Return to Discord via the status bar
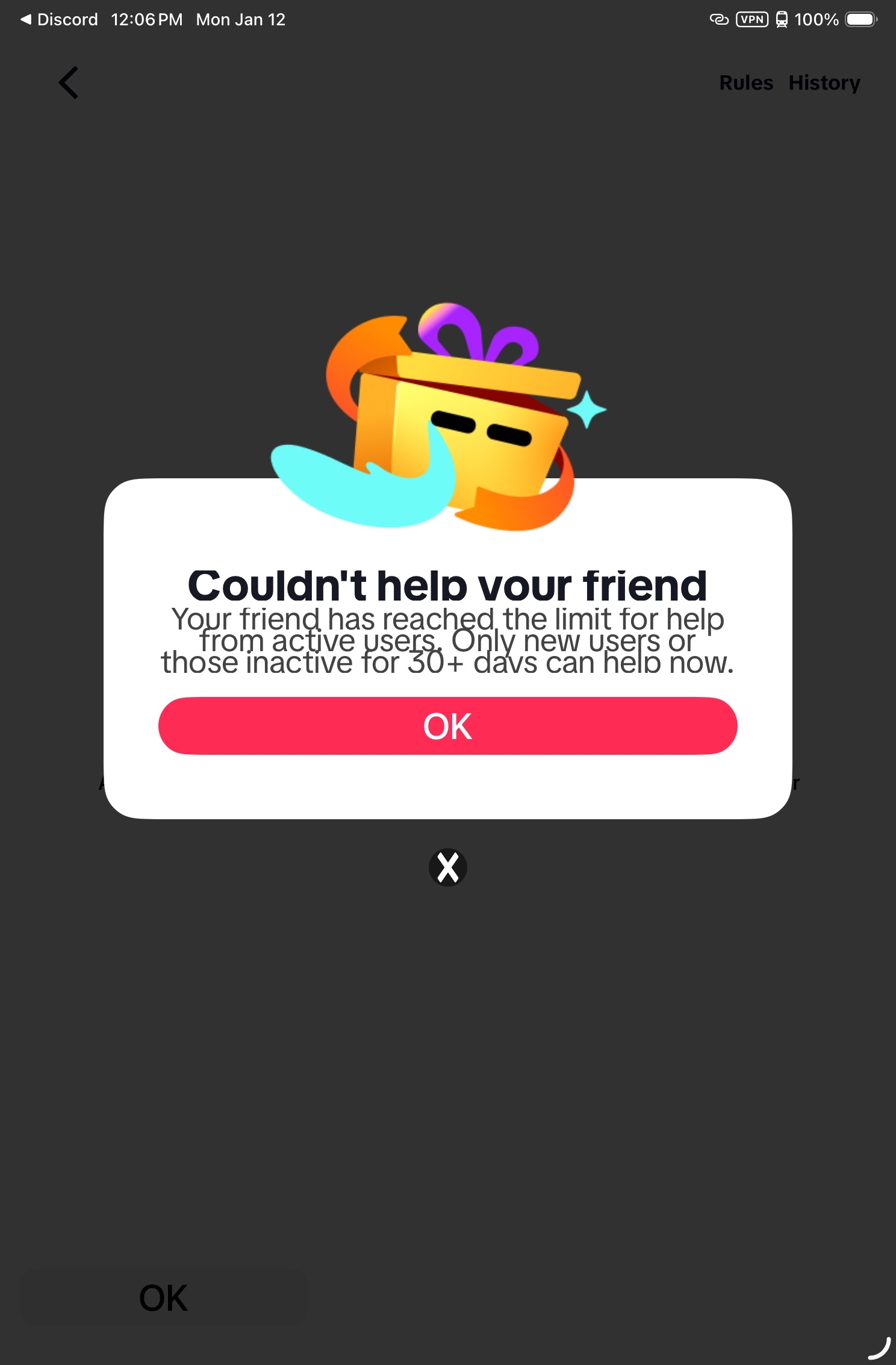 (x=59, y=19)
